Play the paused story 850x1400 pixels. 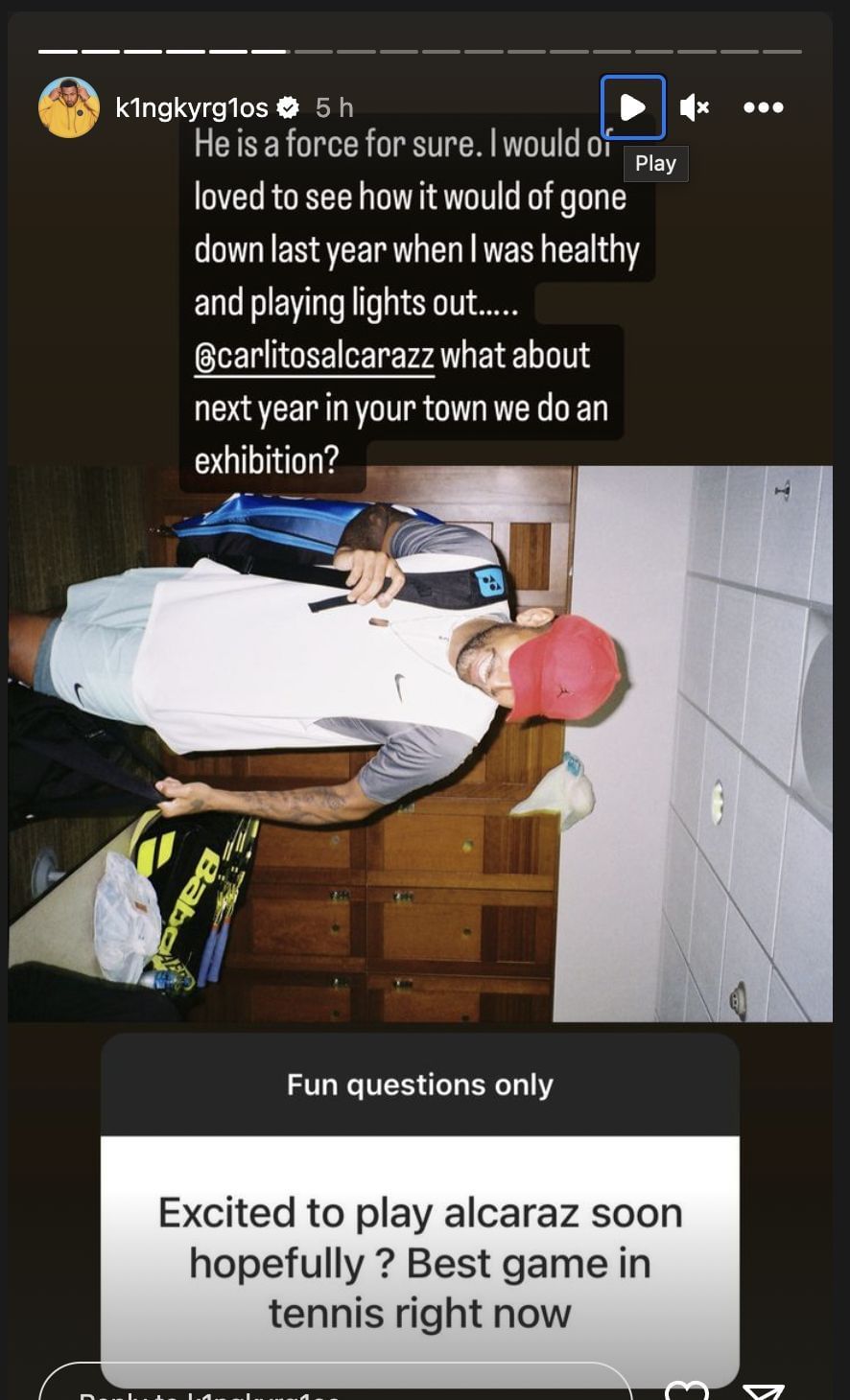pos(632,107)
